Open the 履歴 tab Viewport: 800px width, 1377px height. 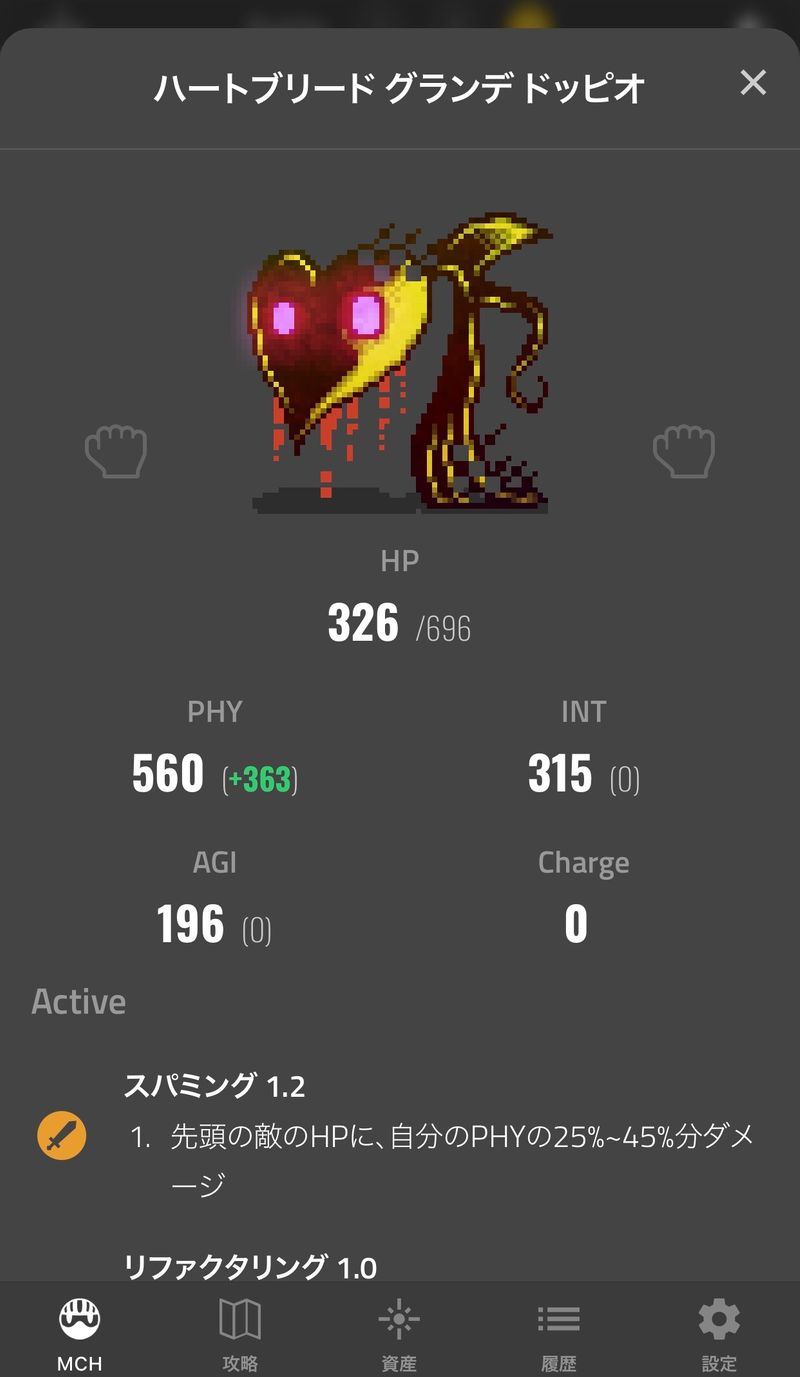pyautogui.click(x=559, y=1333)
